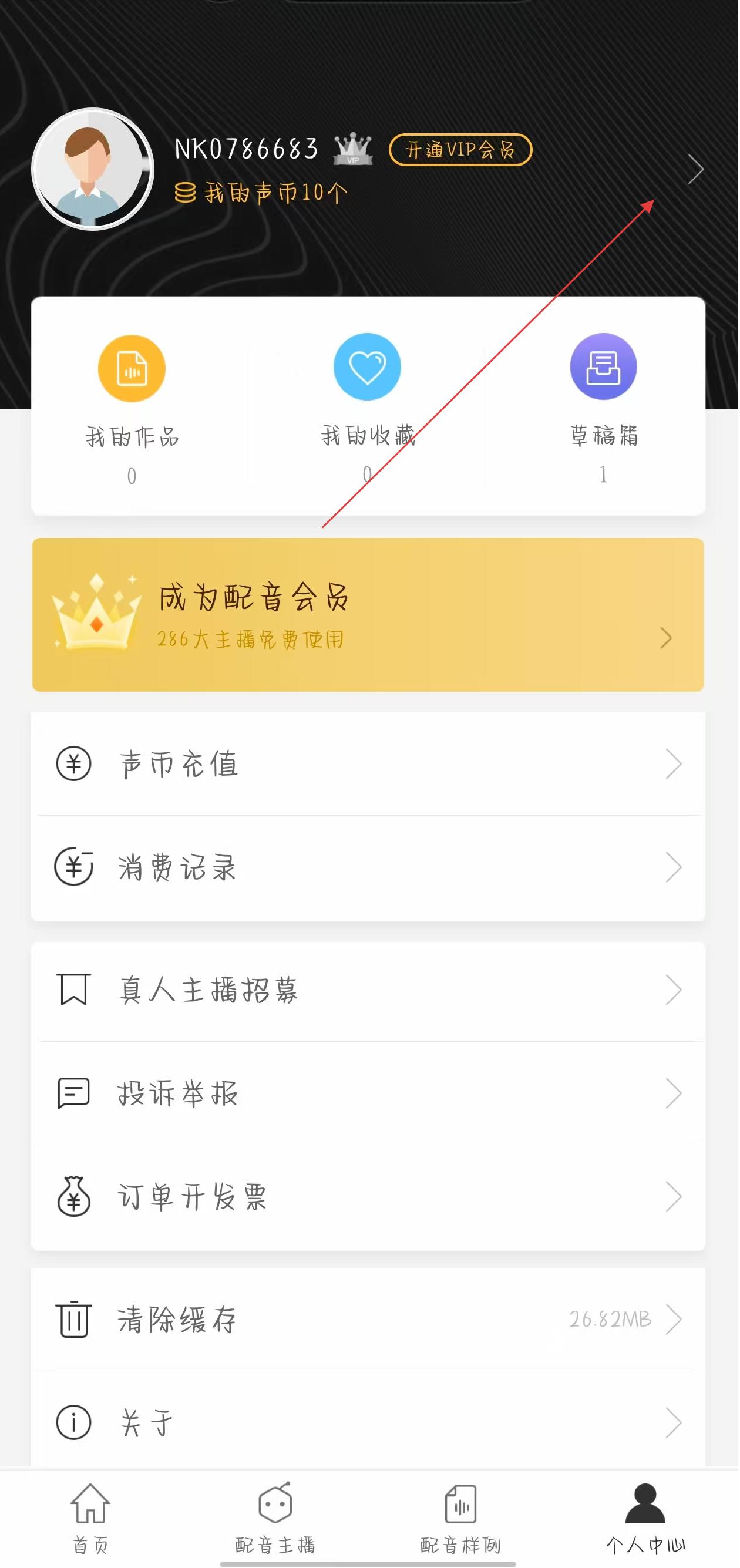Image resolution: width=740 pixels, height=1568 pixels.
Task: Open profile details via the header chevron
Action: point(695,169)
